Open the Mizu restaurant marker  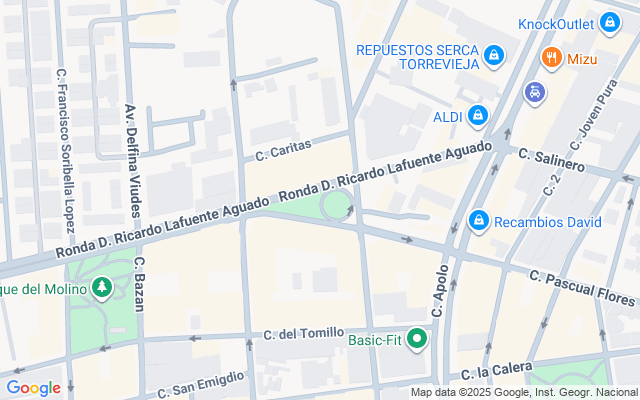coord(551,58)
